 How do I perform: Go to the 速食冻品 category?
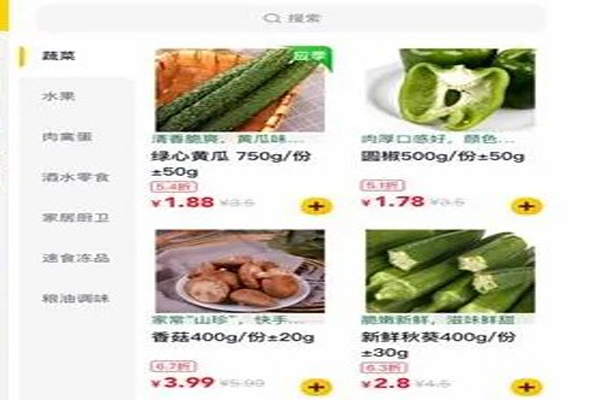click(x=68, y=257)
